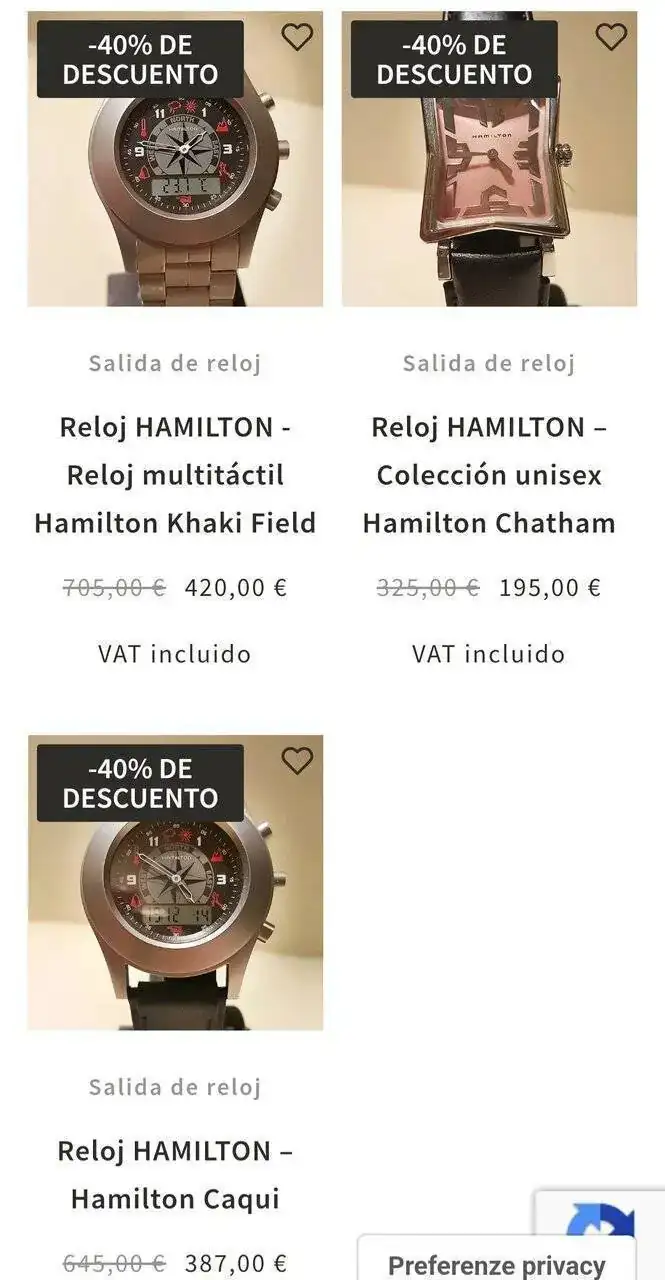Open Hamilton Chatham unisex watch image
This screenshot has width=665, height=1280.
point(489,190)
